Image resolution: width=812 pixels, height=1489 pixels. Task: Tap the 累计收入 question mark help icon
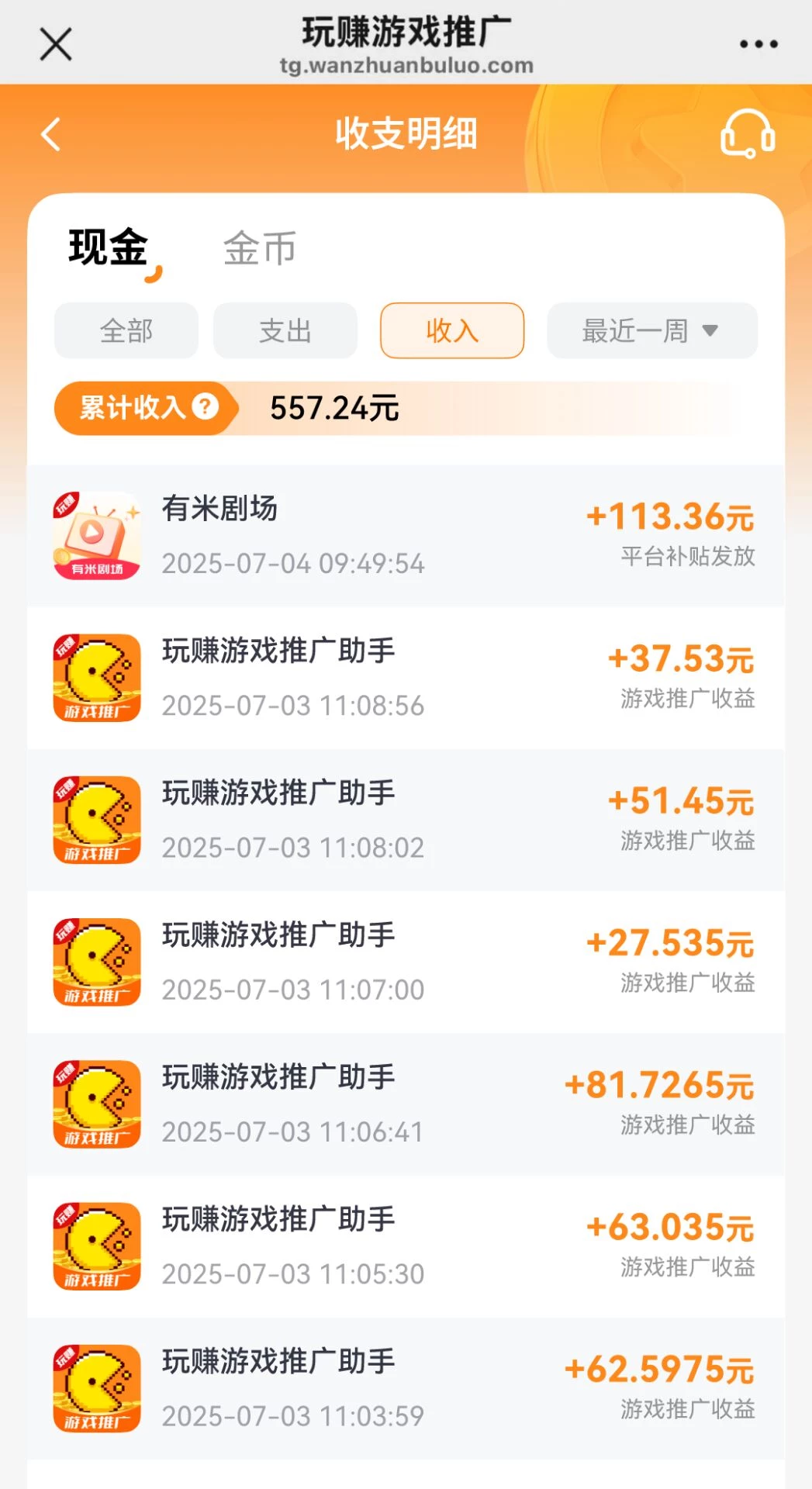pyautogui.click(x=206, y=407)
